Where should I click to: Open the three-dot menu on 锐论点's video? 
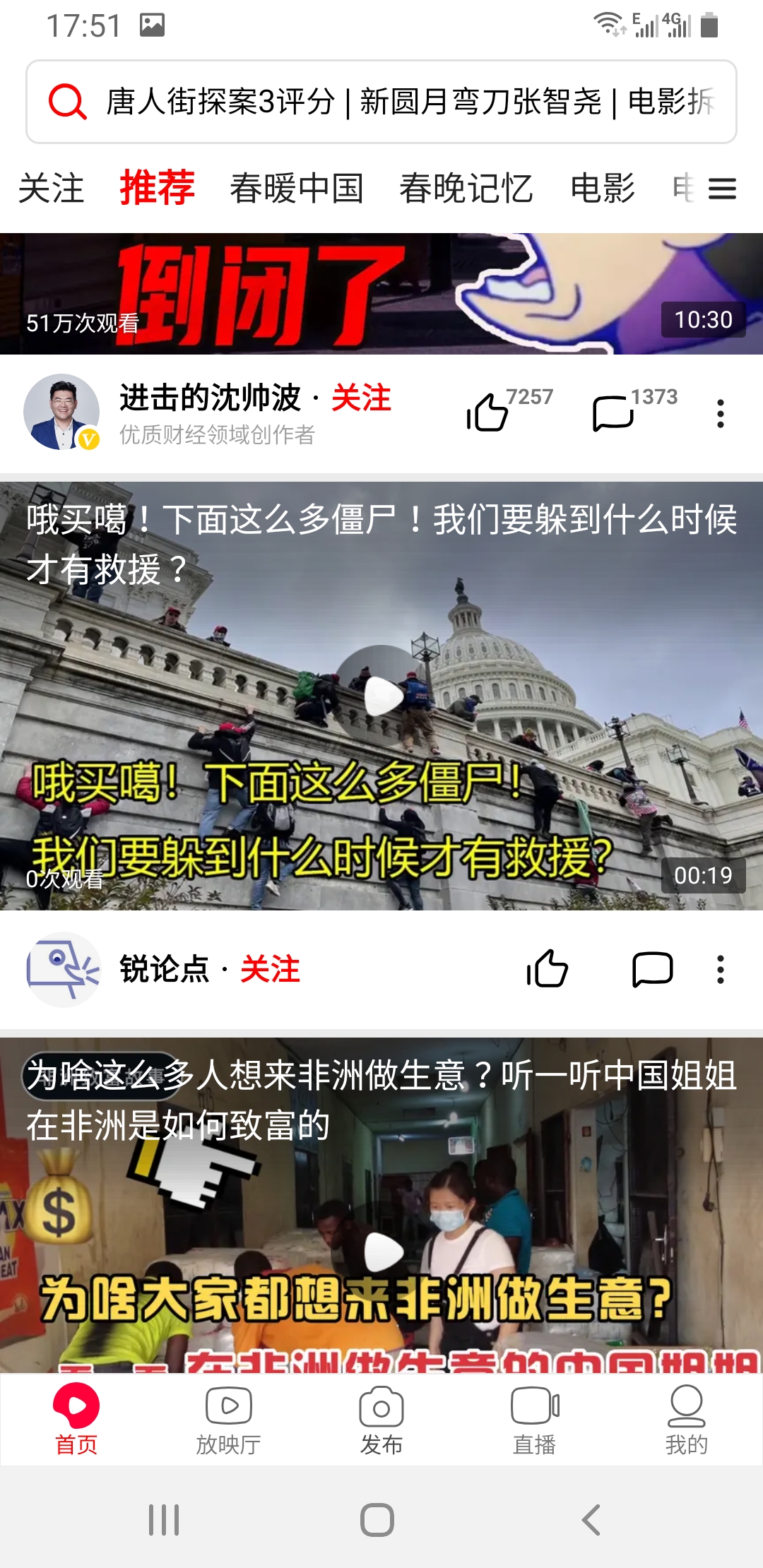pyautogui.click(x=719, y=971)
